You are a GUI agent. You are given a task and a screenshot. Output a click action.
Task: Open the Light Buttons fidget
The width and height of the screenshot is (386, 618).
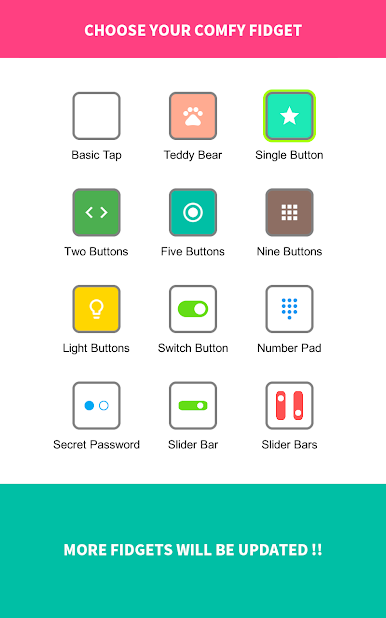pyautogui.click(x=96, y=309)
